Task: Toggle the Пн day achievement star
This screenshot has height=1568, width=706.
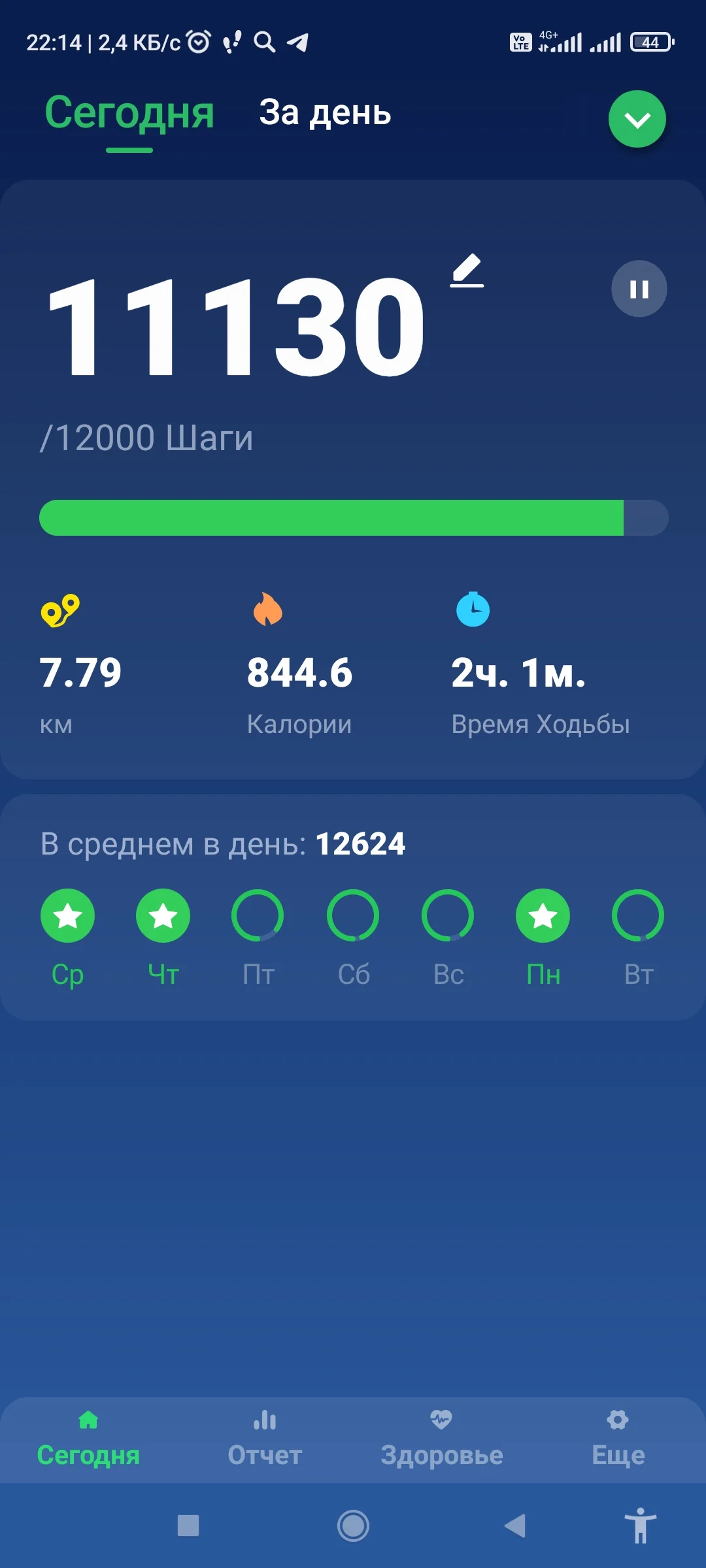Action: tap(543, 915)
